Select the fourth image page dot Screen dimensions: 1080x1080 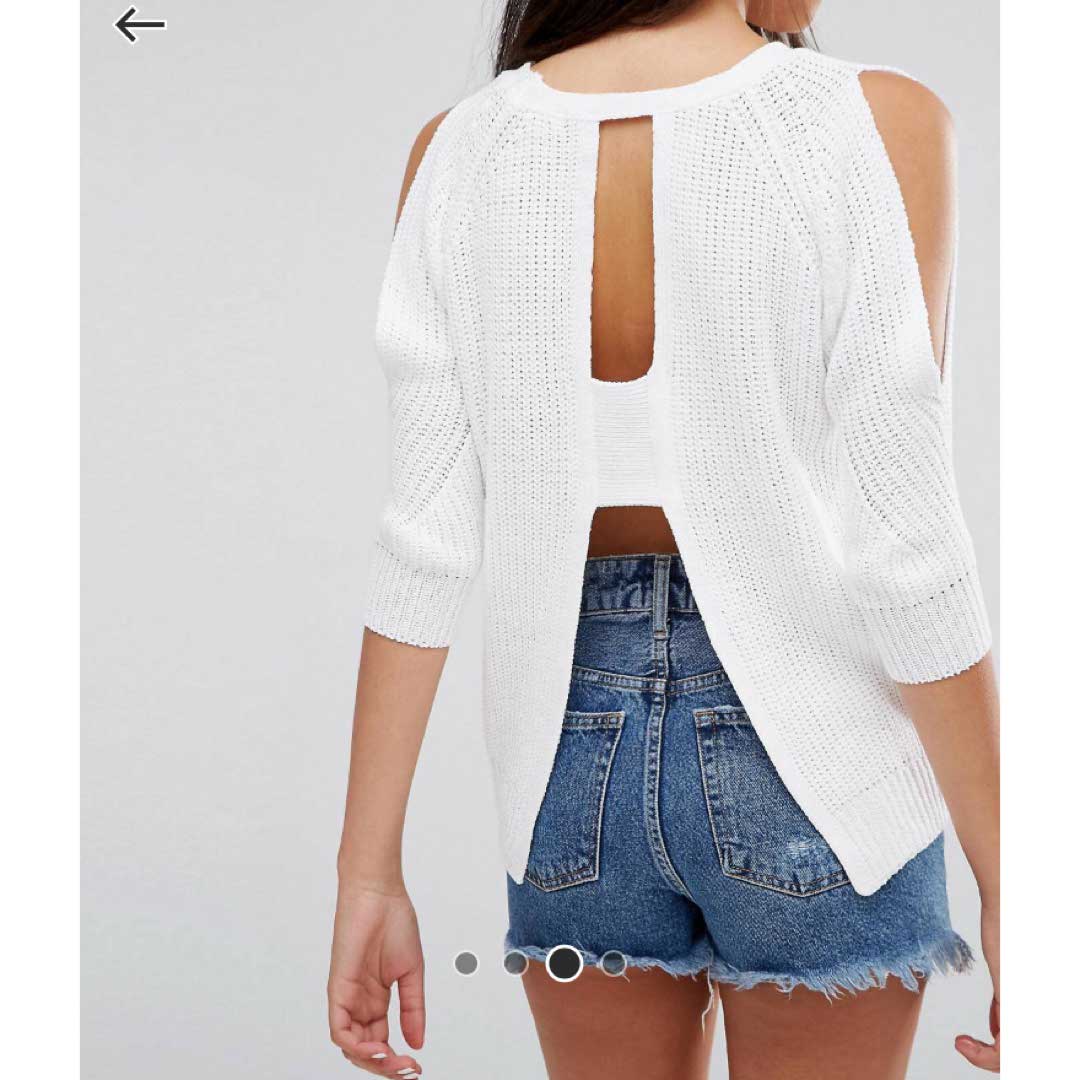pos(614,963)
